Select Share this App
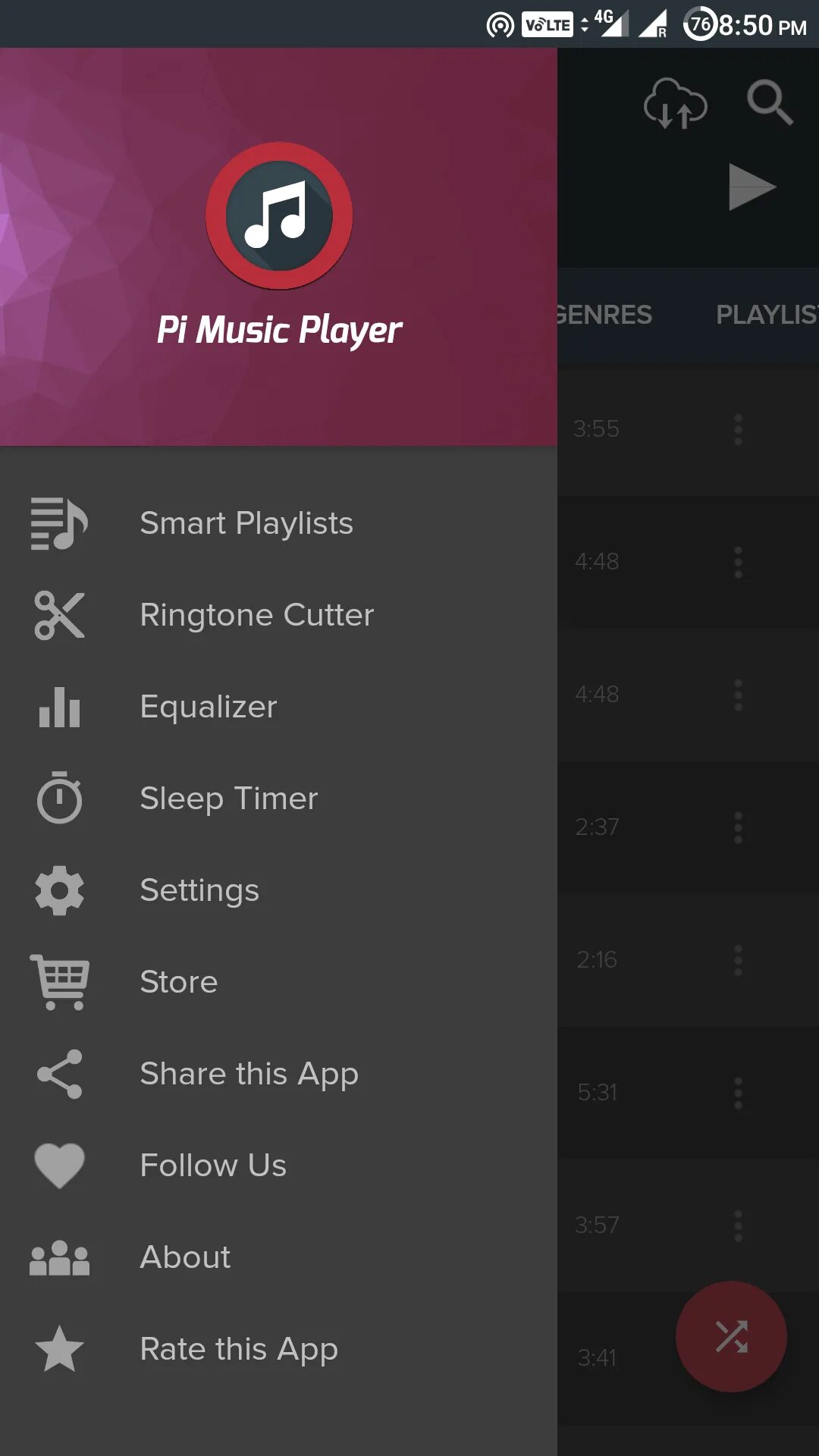Screen dimensions: 819x1456 pyautogui.click(x=249, y=1074)
